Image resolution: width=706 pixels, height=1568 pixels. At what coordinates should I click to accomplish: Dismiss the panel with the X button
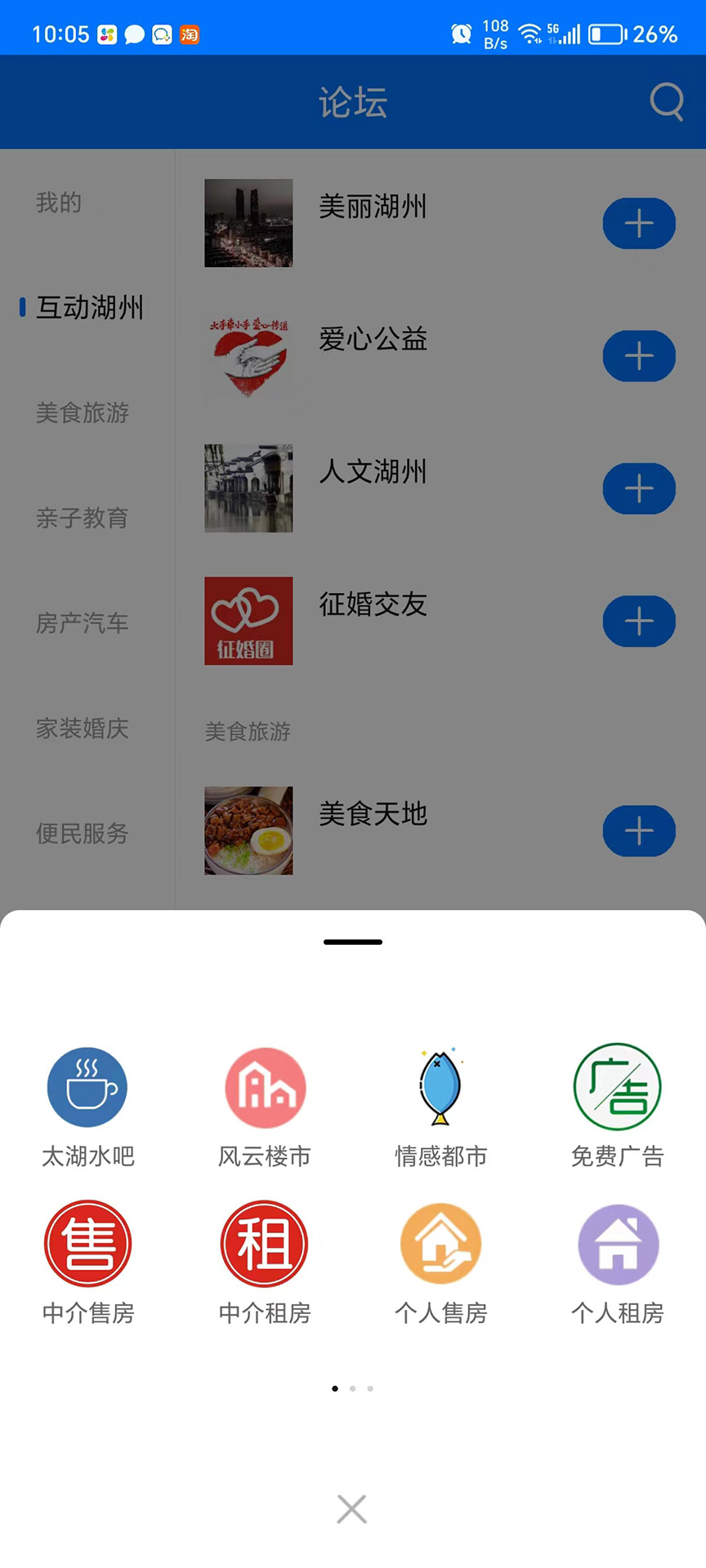click(x=351, y=1509)
